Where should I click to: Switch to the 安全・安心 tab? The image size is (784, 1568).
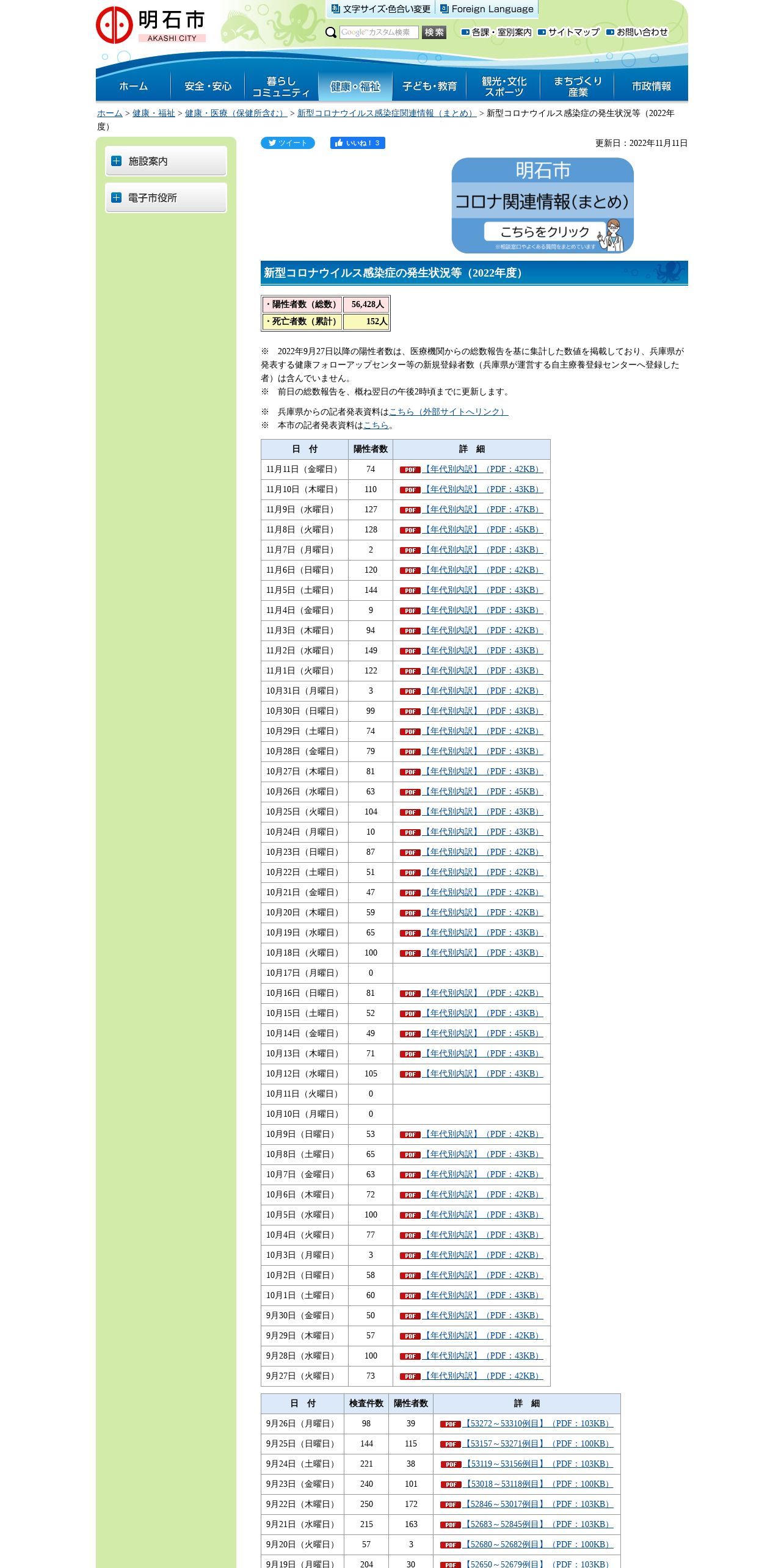pyautogui.click(x=208, y=86)
